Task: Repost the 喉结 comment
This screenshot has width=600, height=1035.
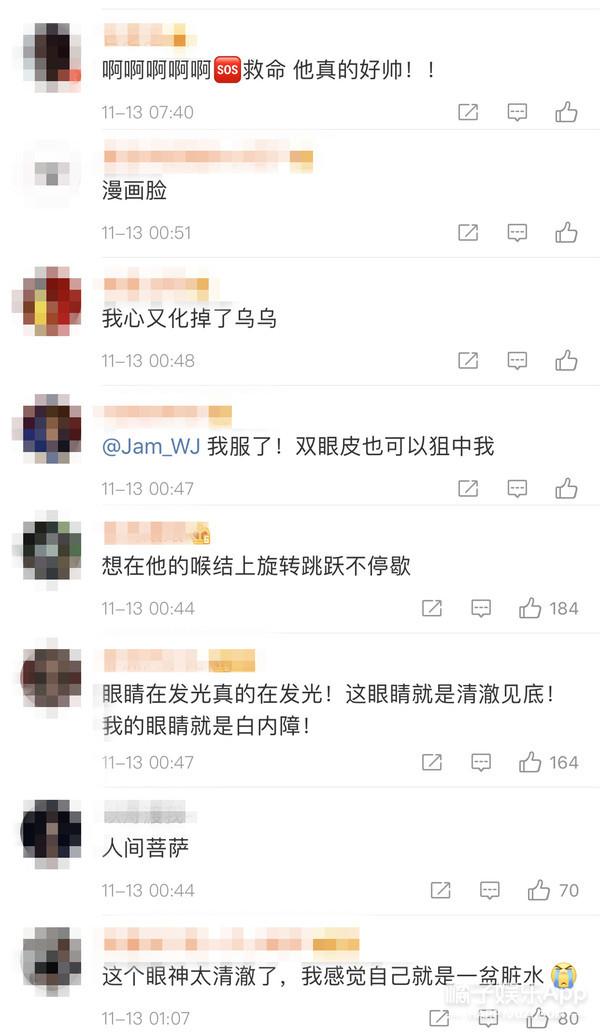Action: tap(432, 608)
